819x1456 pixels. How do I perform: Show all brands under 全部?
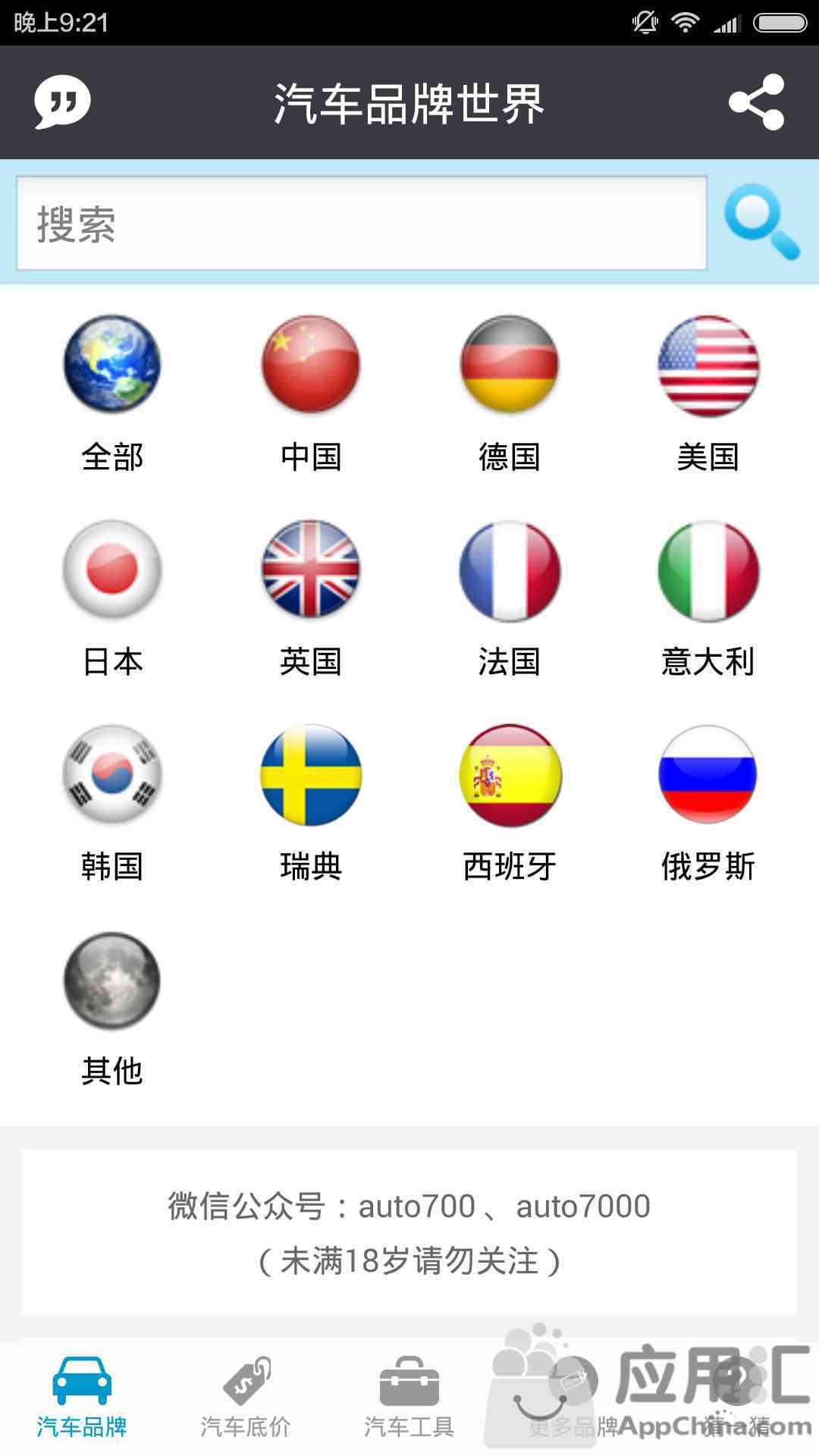tap(112, 393)
